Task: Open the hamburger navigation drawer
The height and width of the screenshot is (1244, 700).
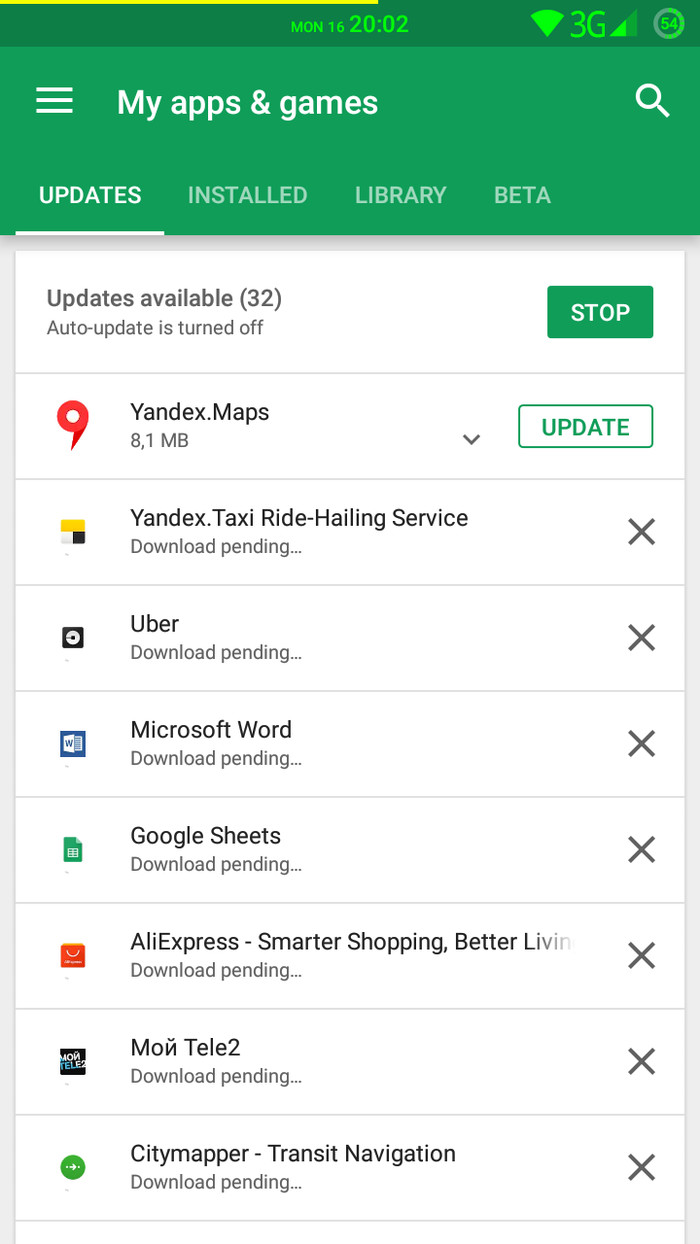Action: [55, 101]
